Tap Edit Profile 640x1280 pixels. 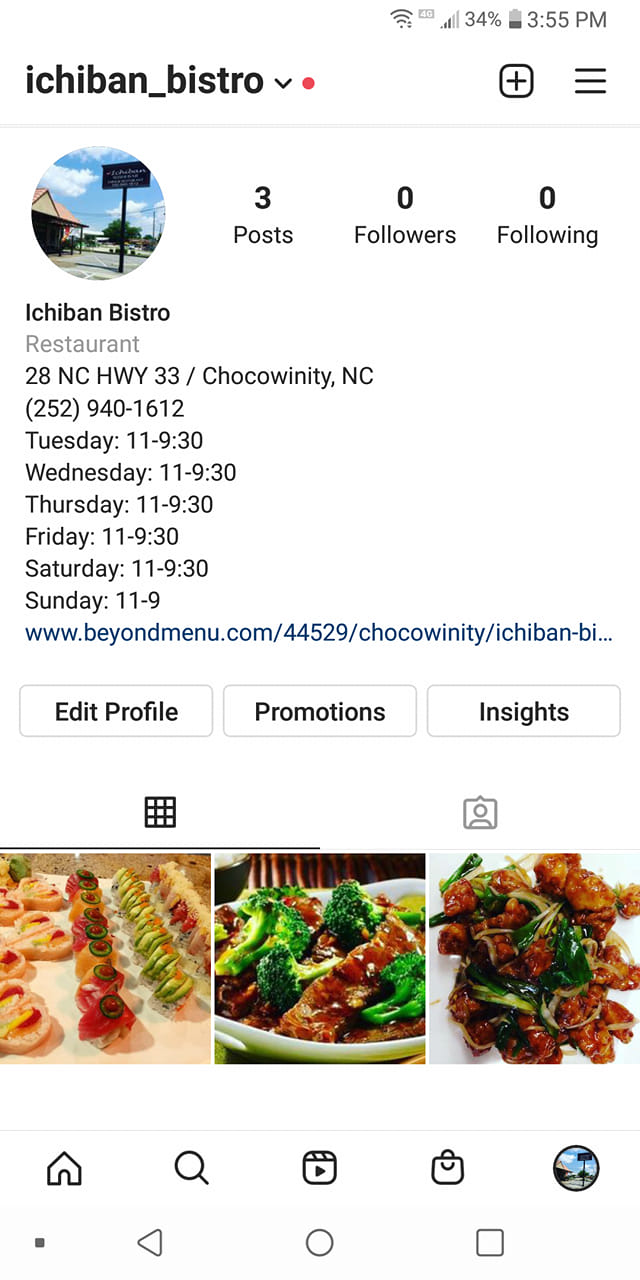click(116, 711)
